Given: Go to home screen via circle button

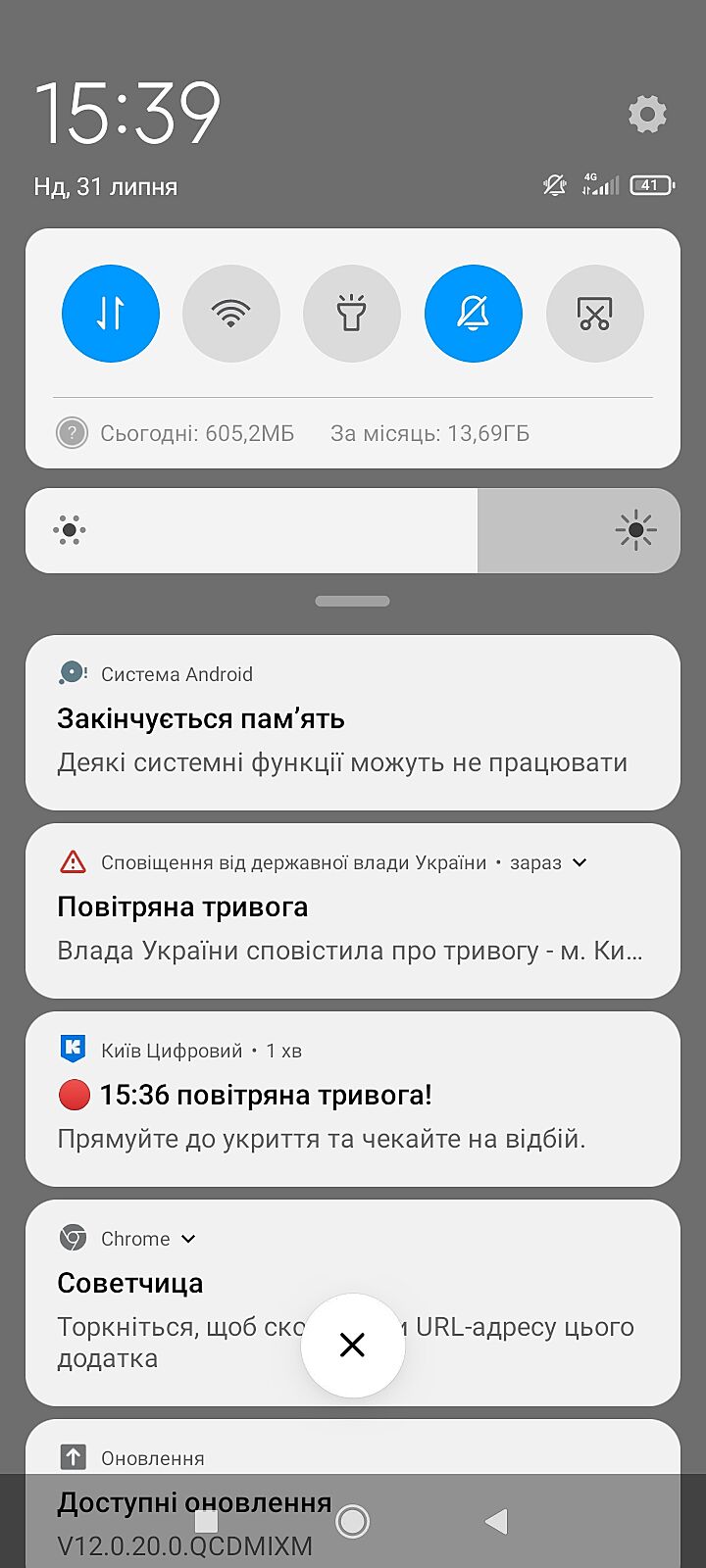Looking at the screenshot, I should coord(352,1521).
